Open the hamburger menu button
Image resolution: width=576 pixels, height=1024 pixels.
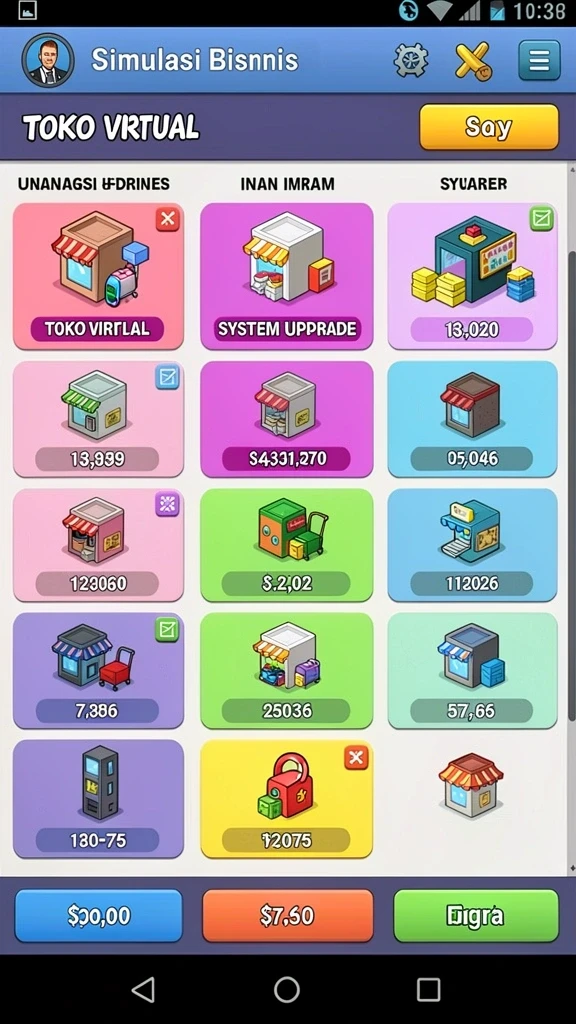pos(539,61)
